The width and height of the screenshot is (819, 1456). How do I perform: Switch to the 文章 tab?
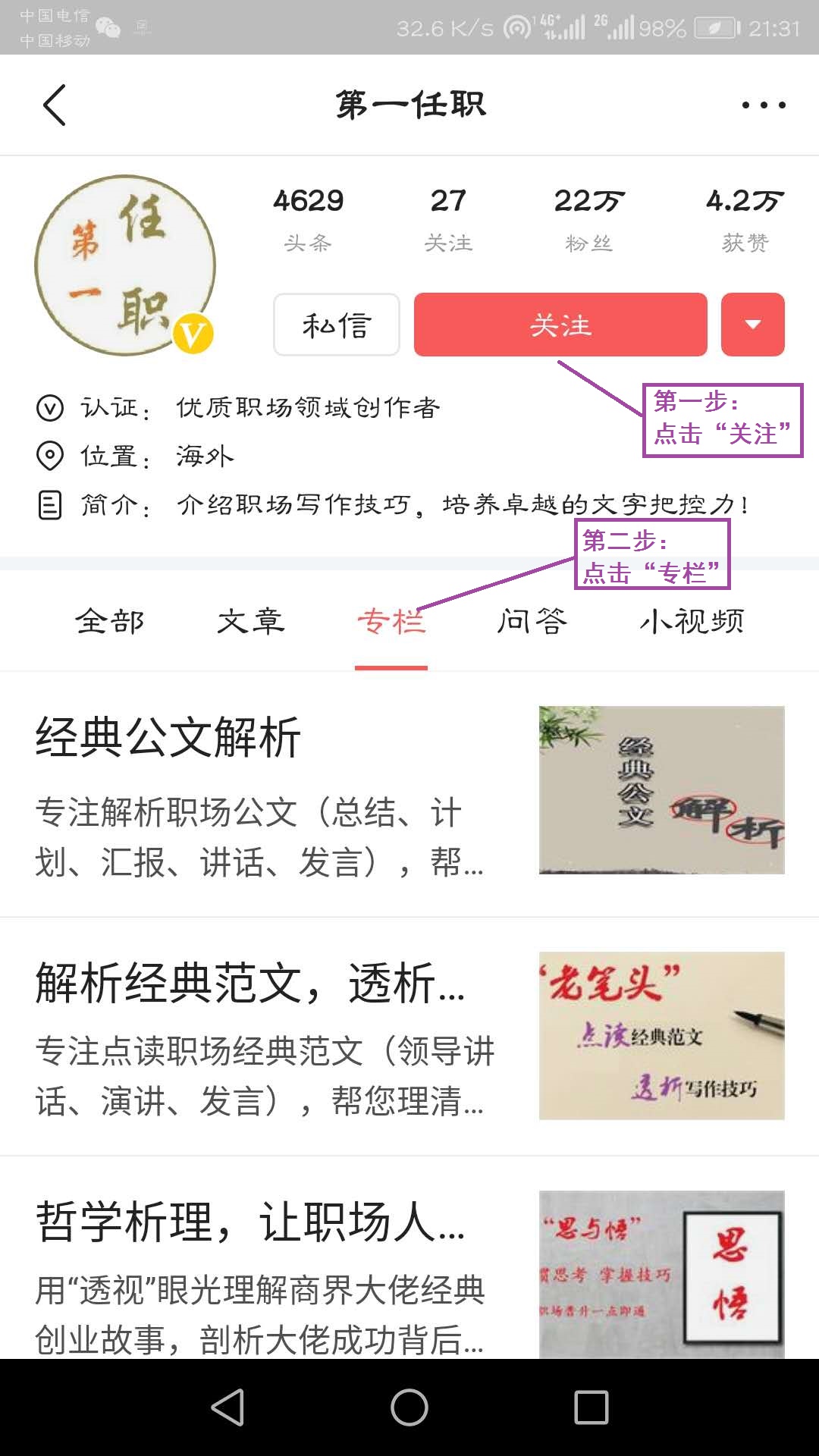coord(250,620)
